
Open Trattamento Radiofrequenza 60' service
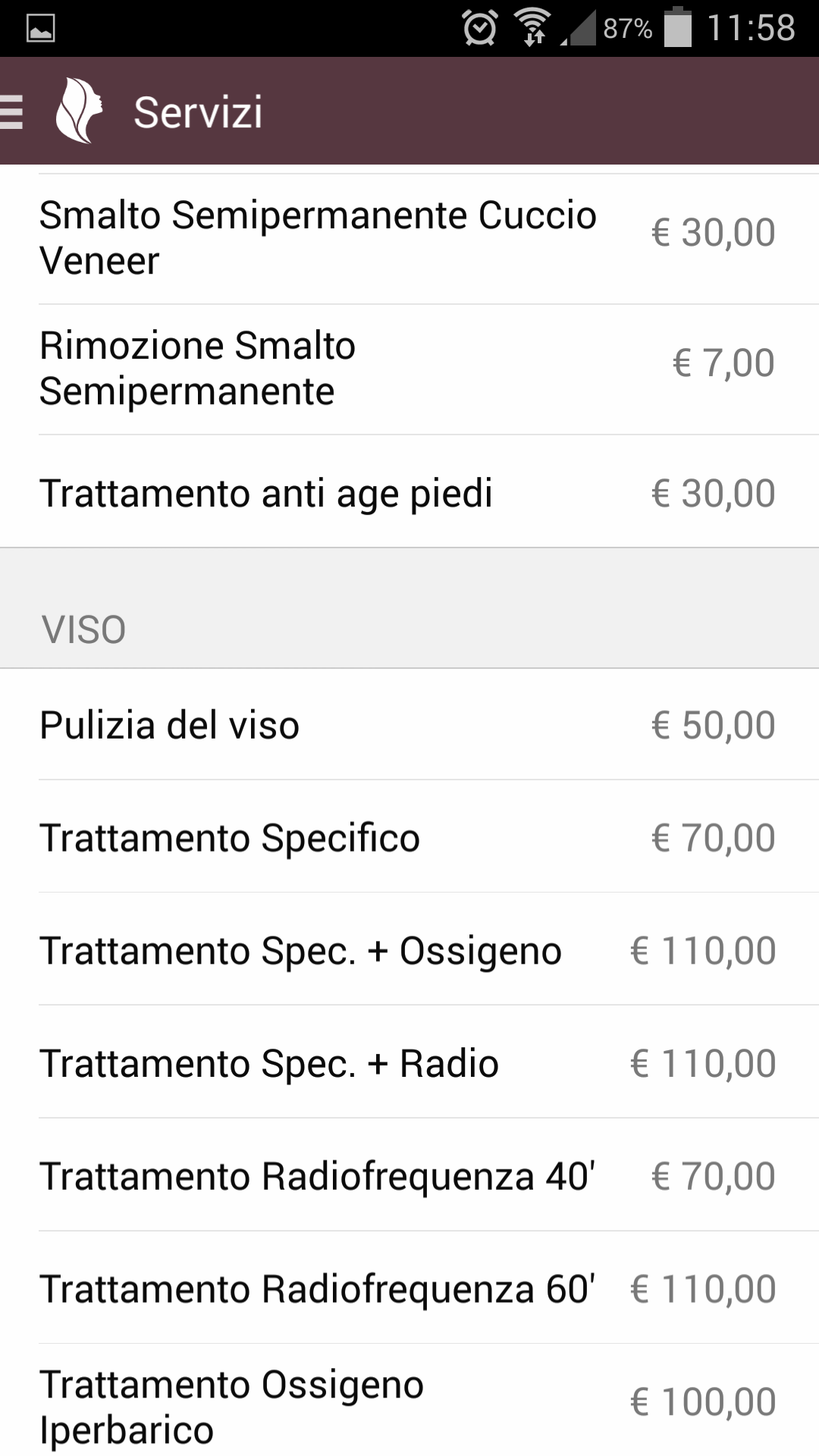coord(409,1289)
